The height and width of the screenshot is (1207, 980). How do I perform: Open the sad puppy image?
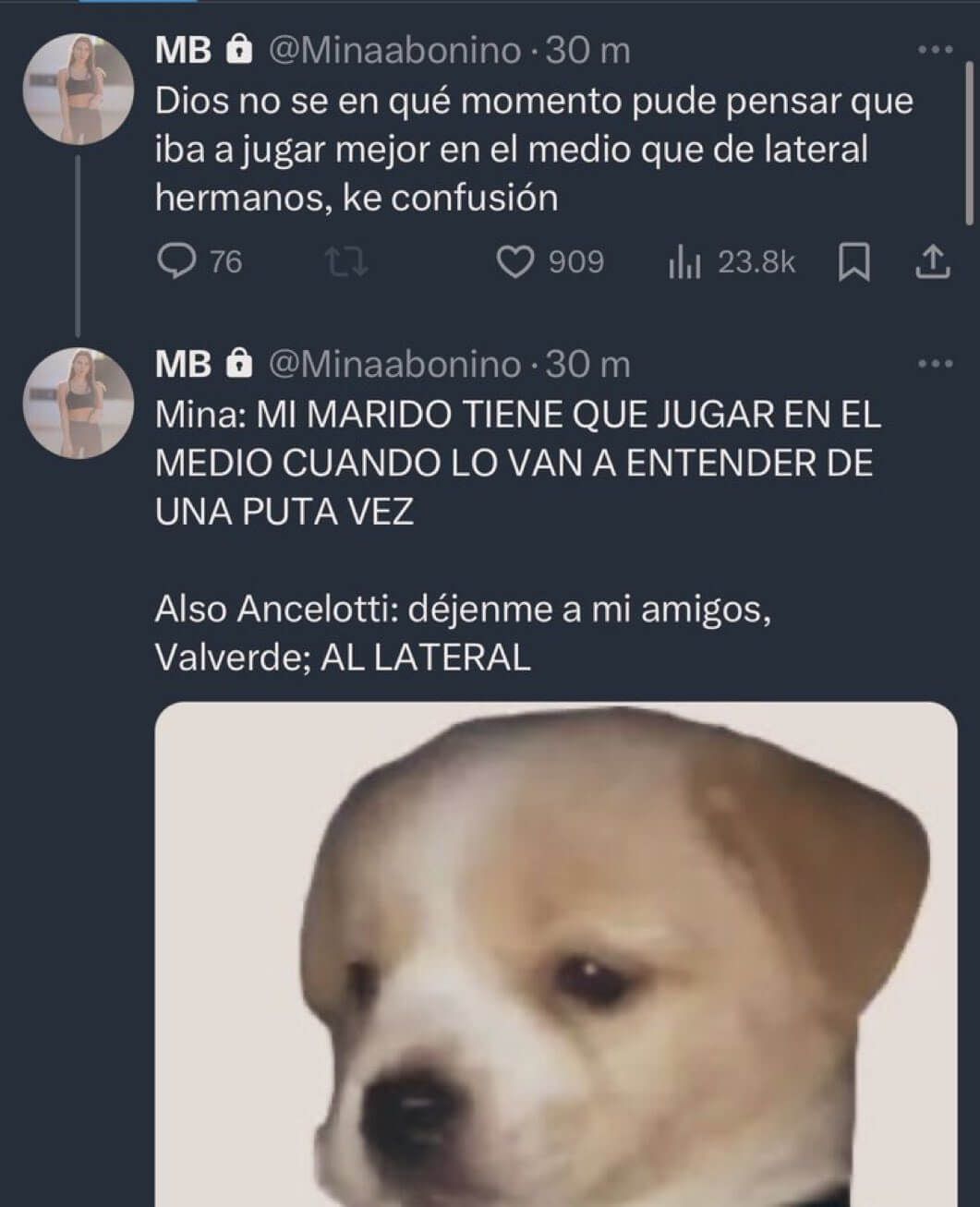(555, 951)
